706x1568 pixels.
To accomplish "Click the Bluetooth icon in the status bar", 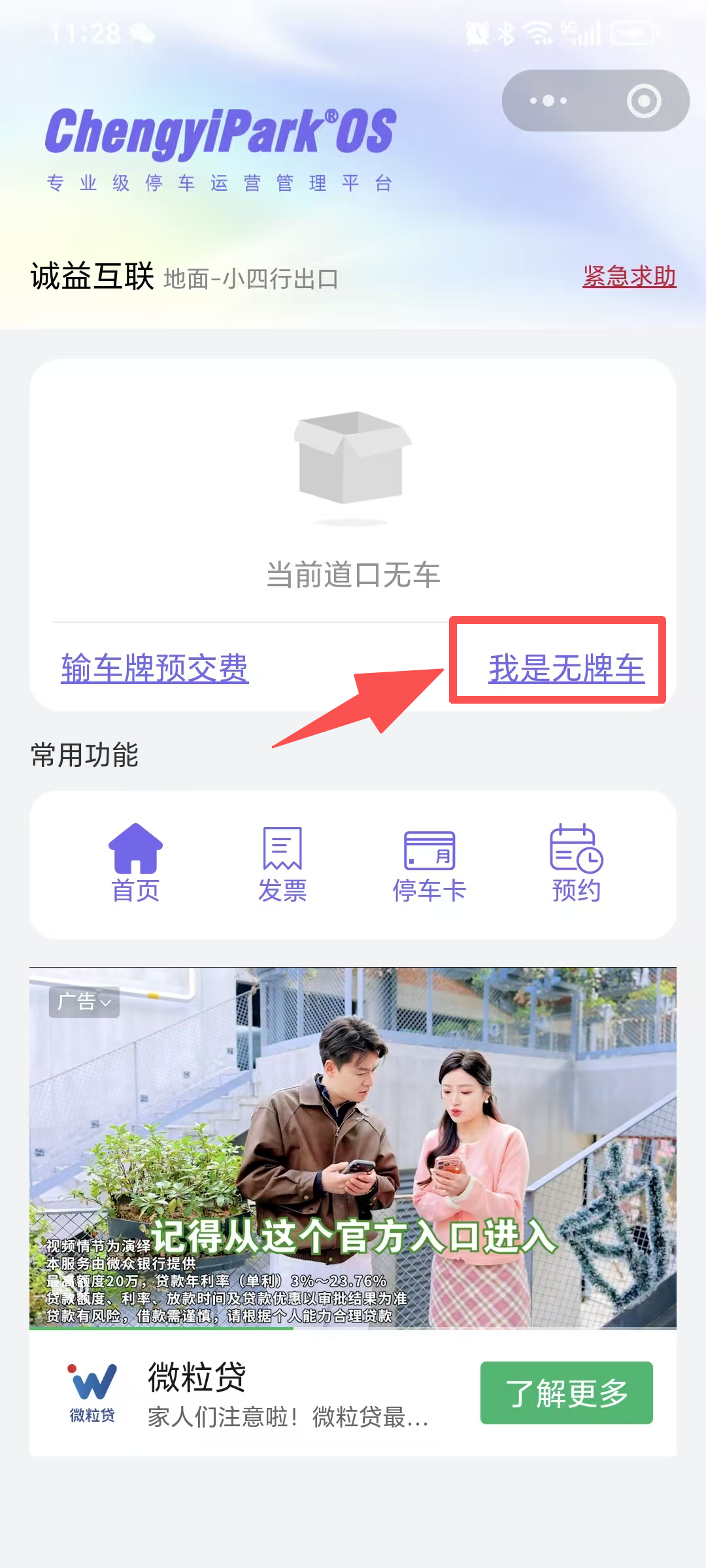I will [x=507, y=31].
